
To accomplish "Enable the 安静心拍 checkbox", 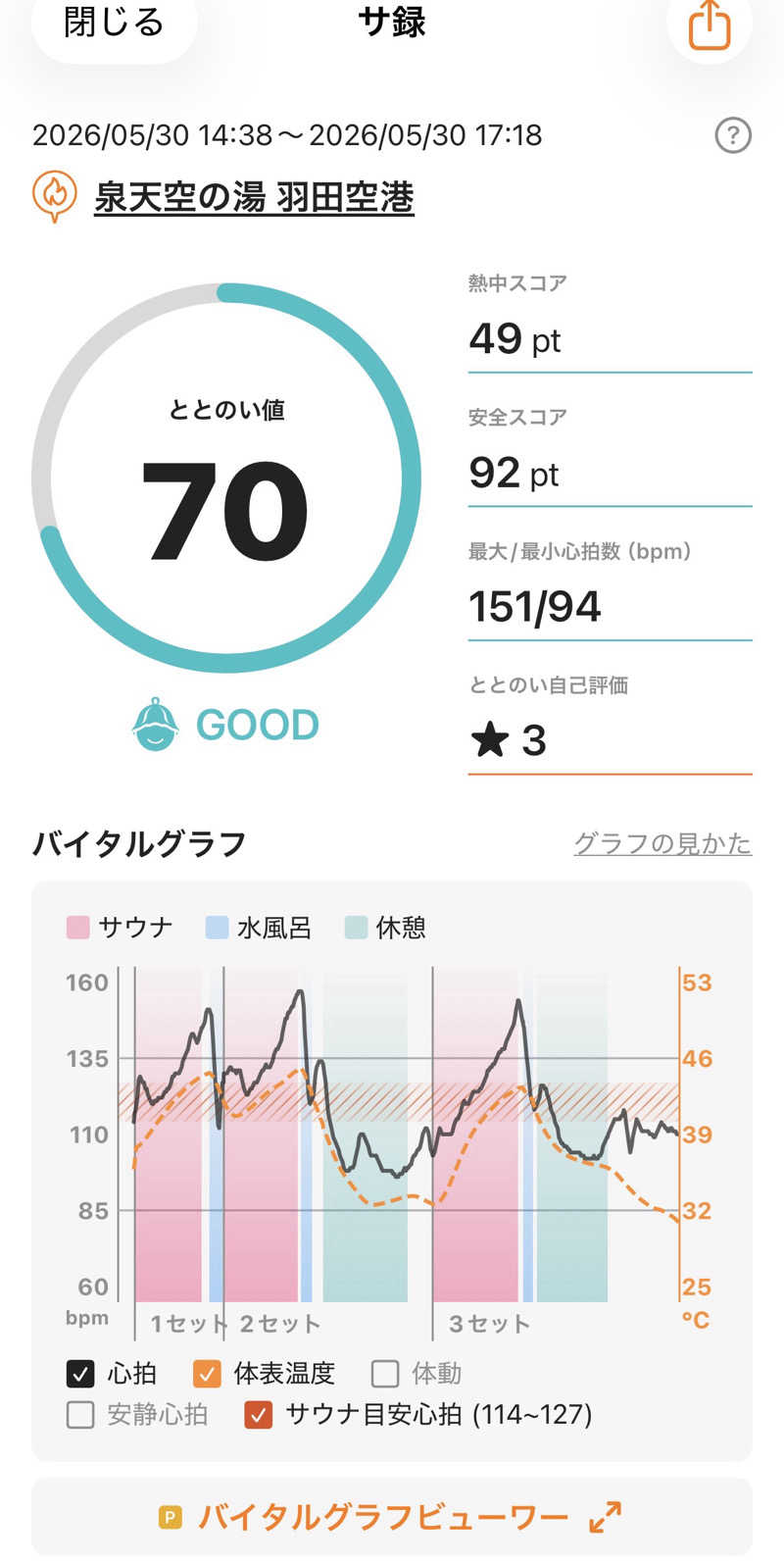I will (x=80, y=1415).
